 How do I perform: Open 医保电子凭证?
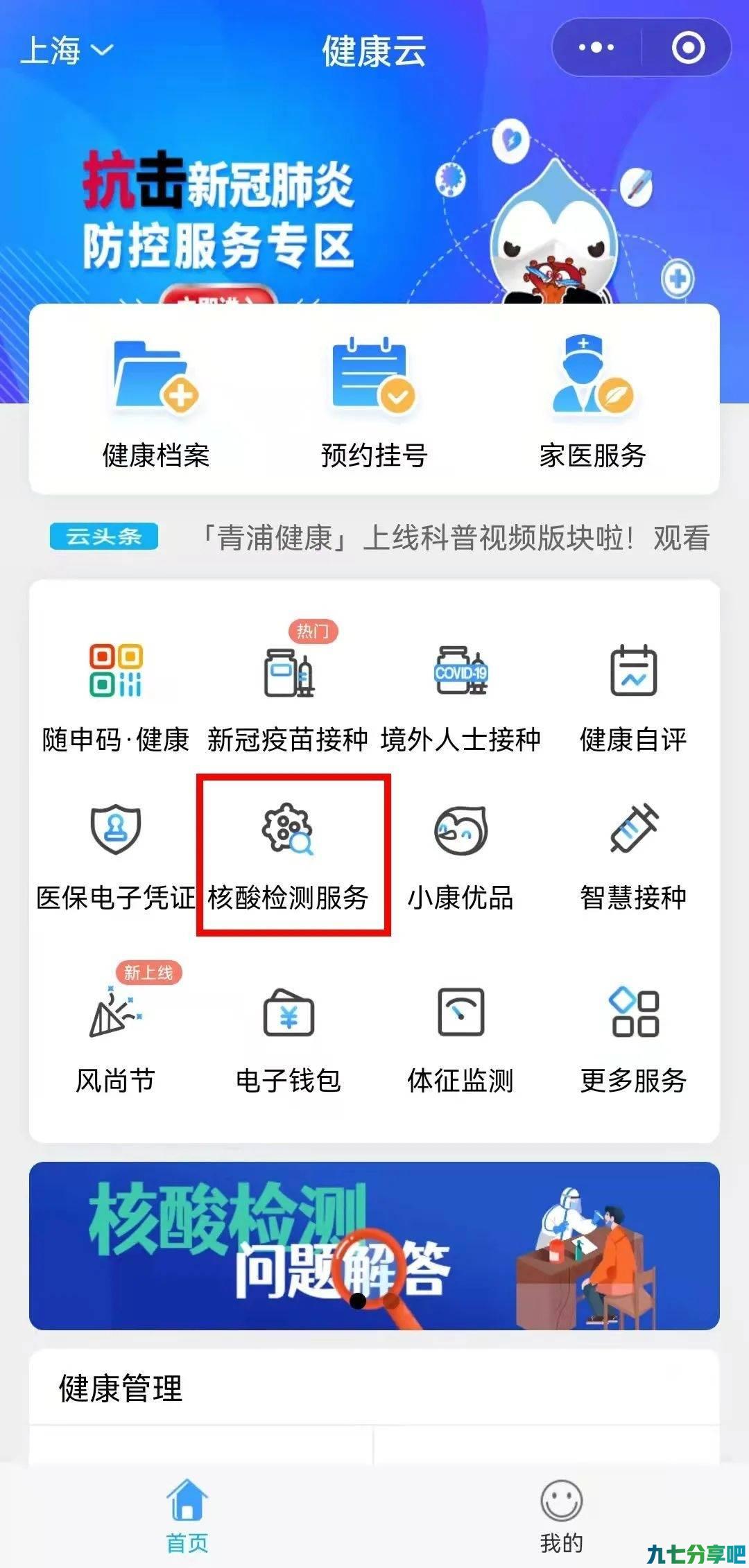click(116, 857)
